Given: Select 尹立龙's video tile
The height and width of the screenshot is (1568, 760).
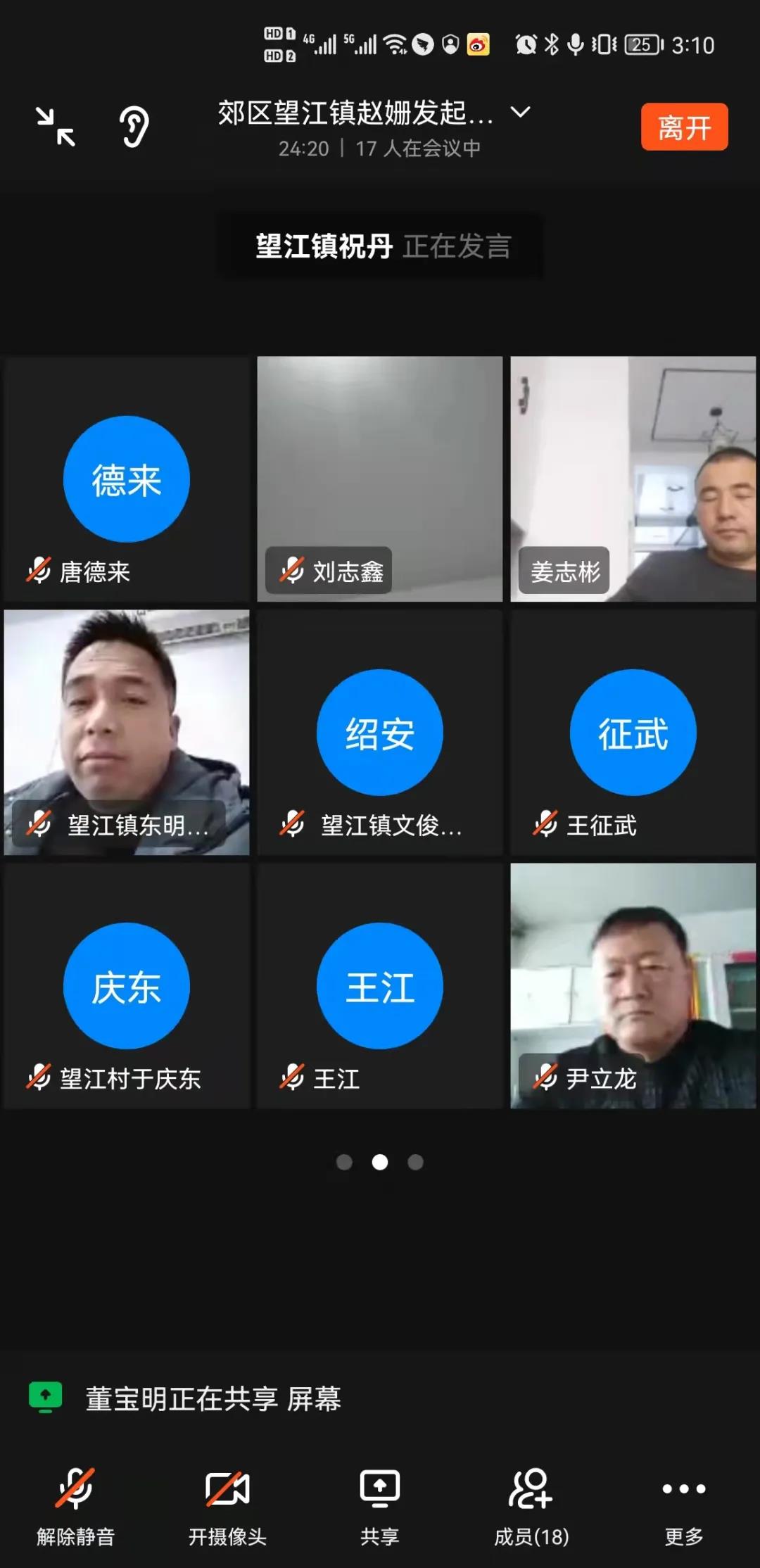Looking at the screenshot, I should (633, 985).
